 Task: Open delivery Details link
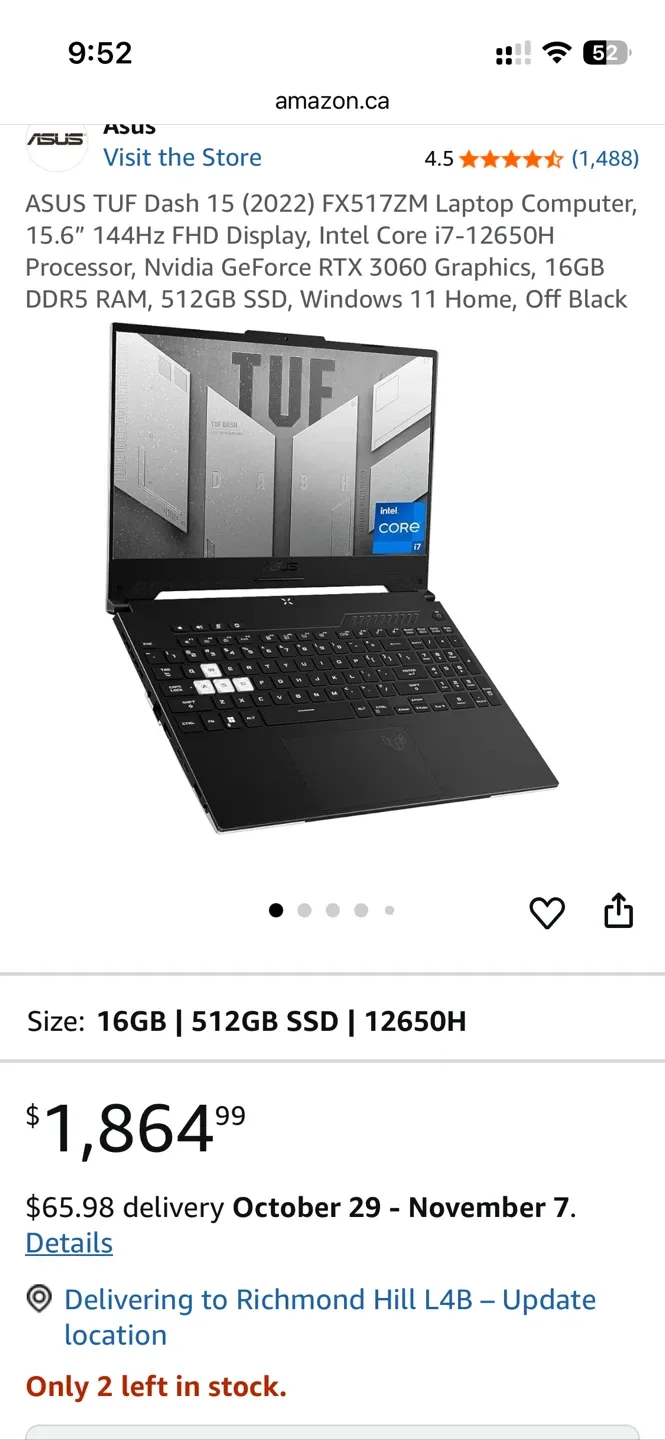[x=69, y=1243]
